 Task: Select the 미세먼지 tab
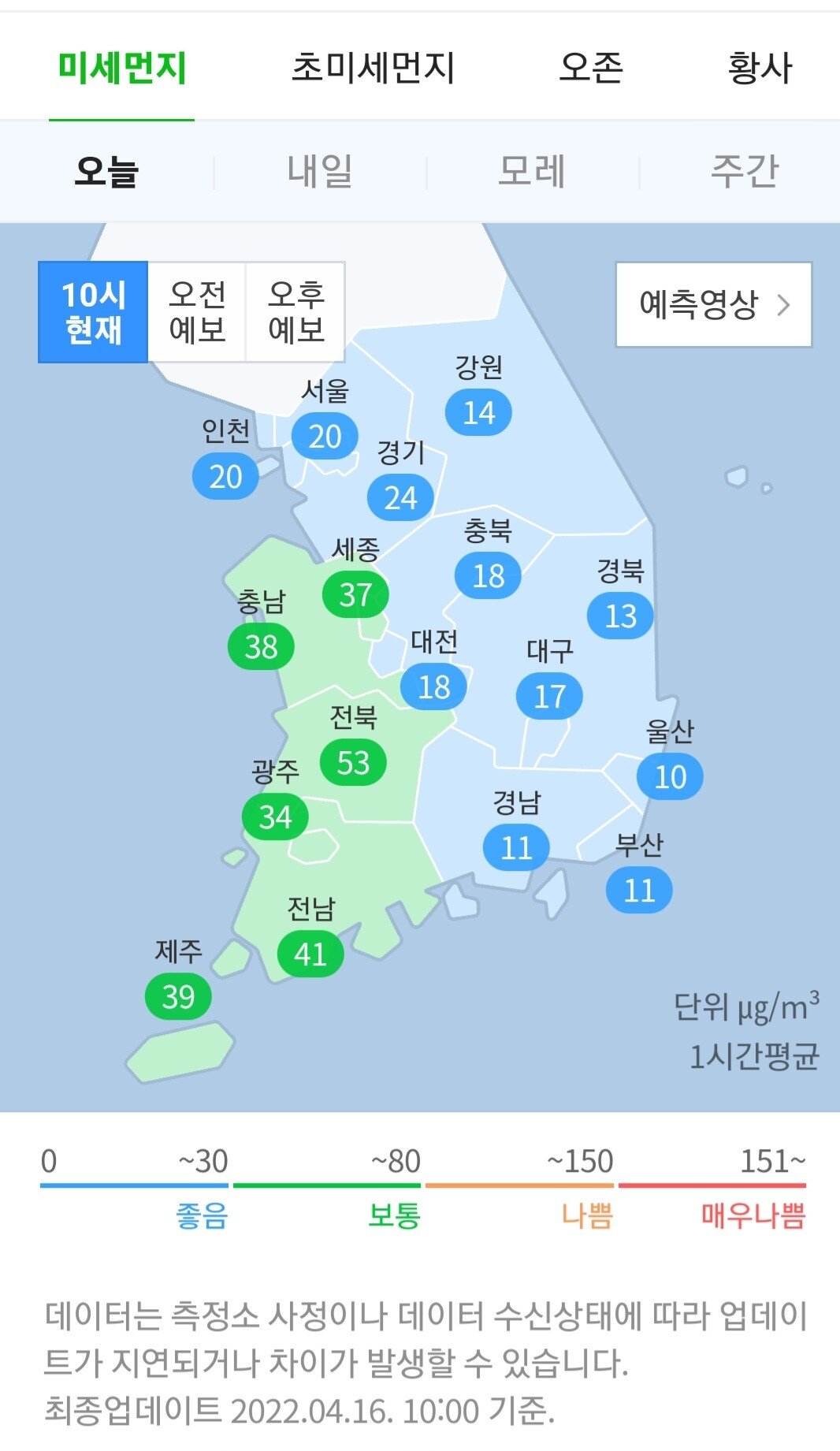click(x=122, y=68)
